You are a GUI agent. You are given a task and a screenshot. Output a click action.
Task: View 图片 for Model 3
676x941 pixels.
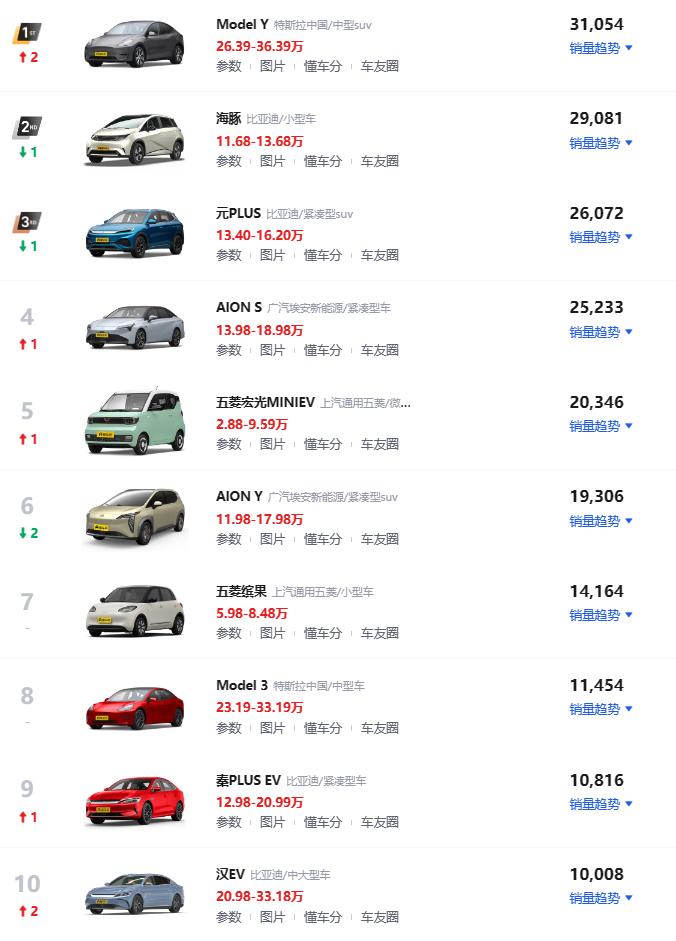272,728
